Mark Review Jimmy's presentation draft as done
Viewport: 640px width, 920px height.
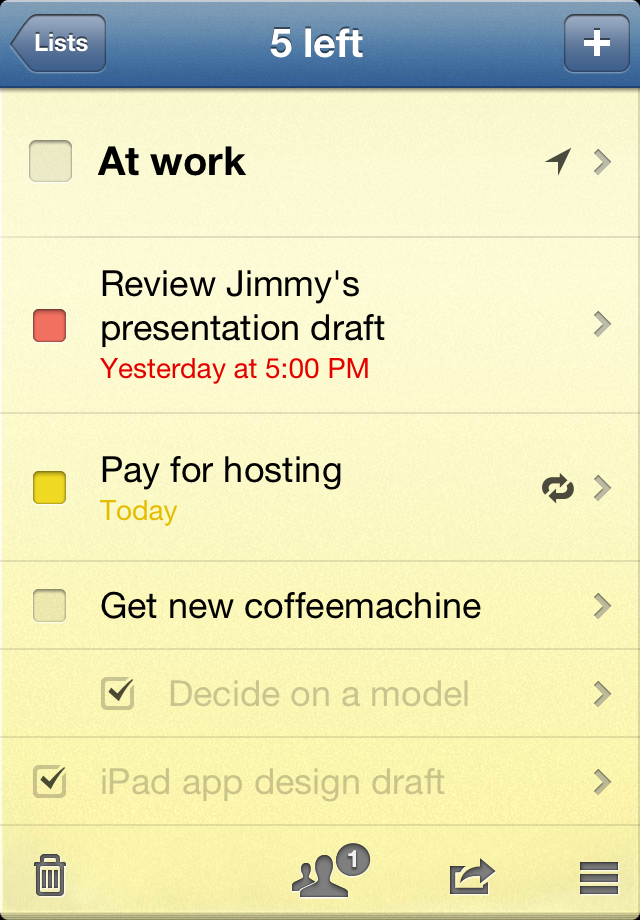(x=50, y=325)
